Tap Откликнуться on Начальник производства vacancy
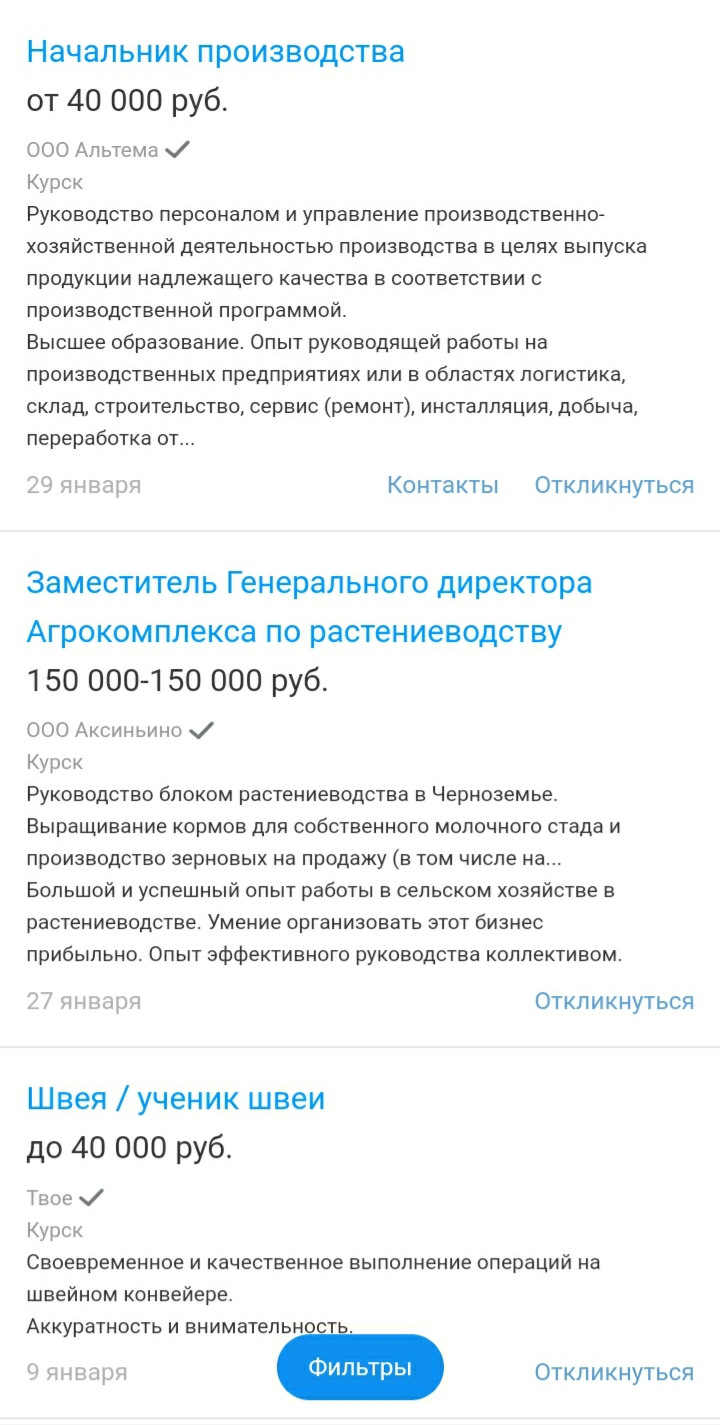Screen dimensions: 720x1425 tap(614, 485)
